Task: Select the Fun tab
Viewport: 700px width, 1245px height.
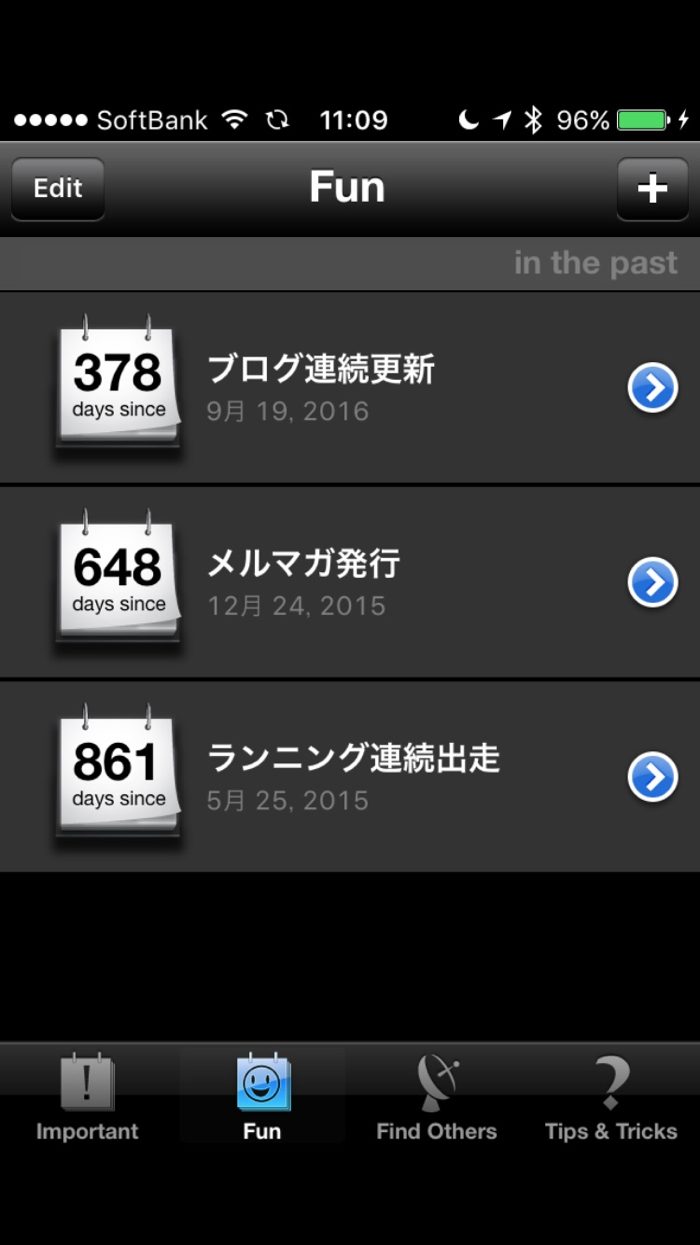Action: click(262, 1097)
